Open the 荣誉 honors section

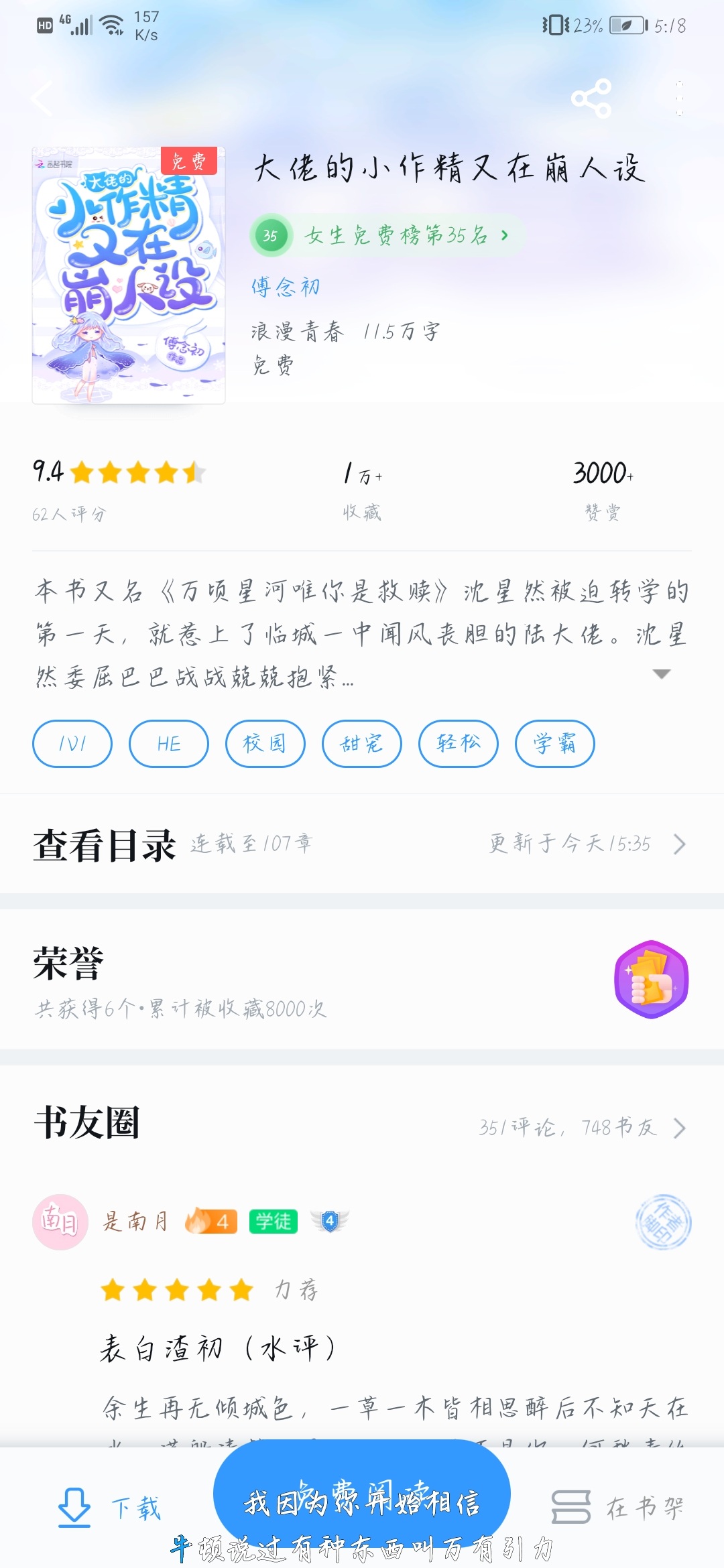(362, 980)
